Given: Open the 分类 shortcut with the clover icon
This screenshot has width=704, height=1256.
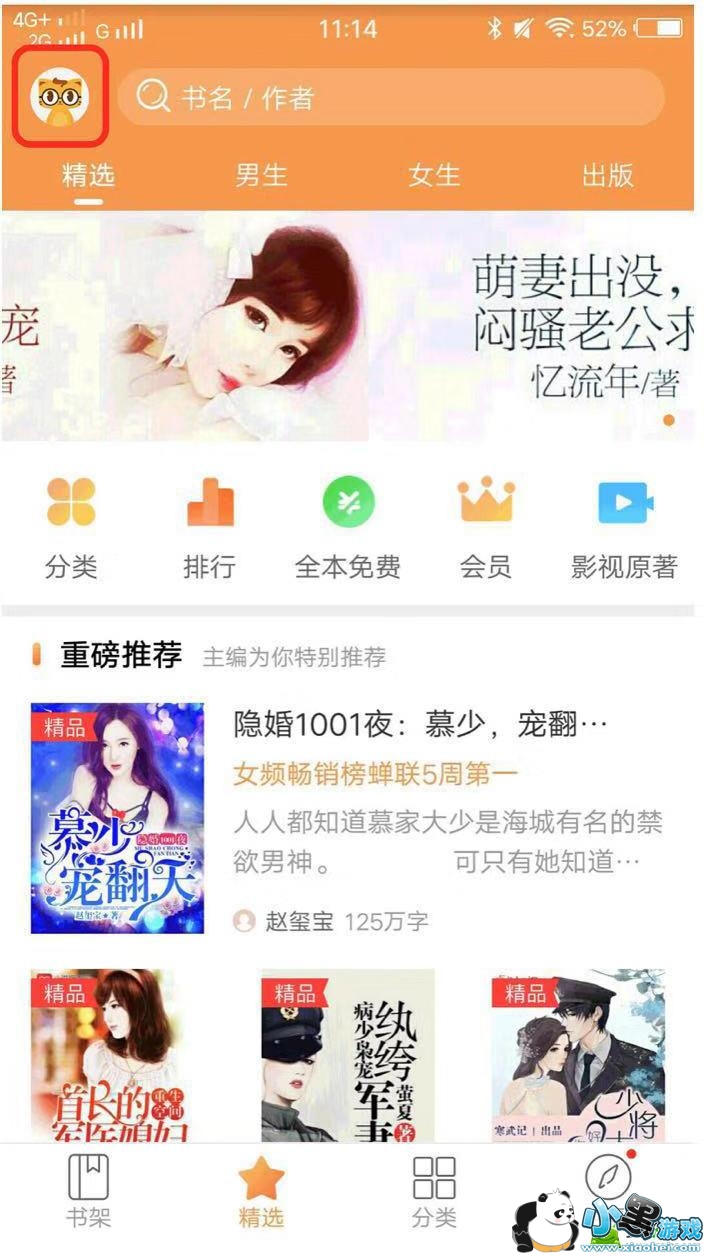Looking at the screenshot, I should [x=71, y=528].
